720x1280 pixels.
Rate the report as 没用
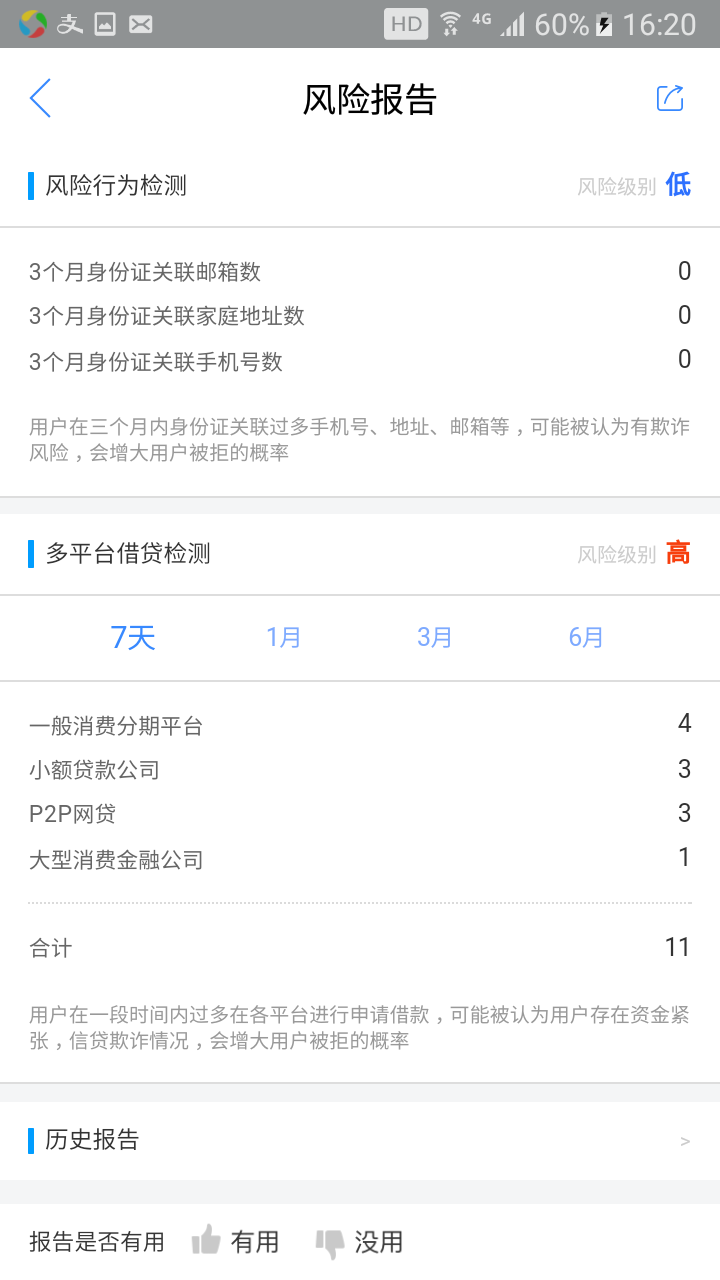[x=359, y=1242]
